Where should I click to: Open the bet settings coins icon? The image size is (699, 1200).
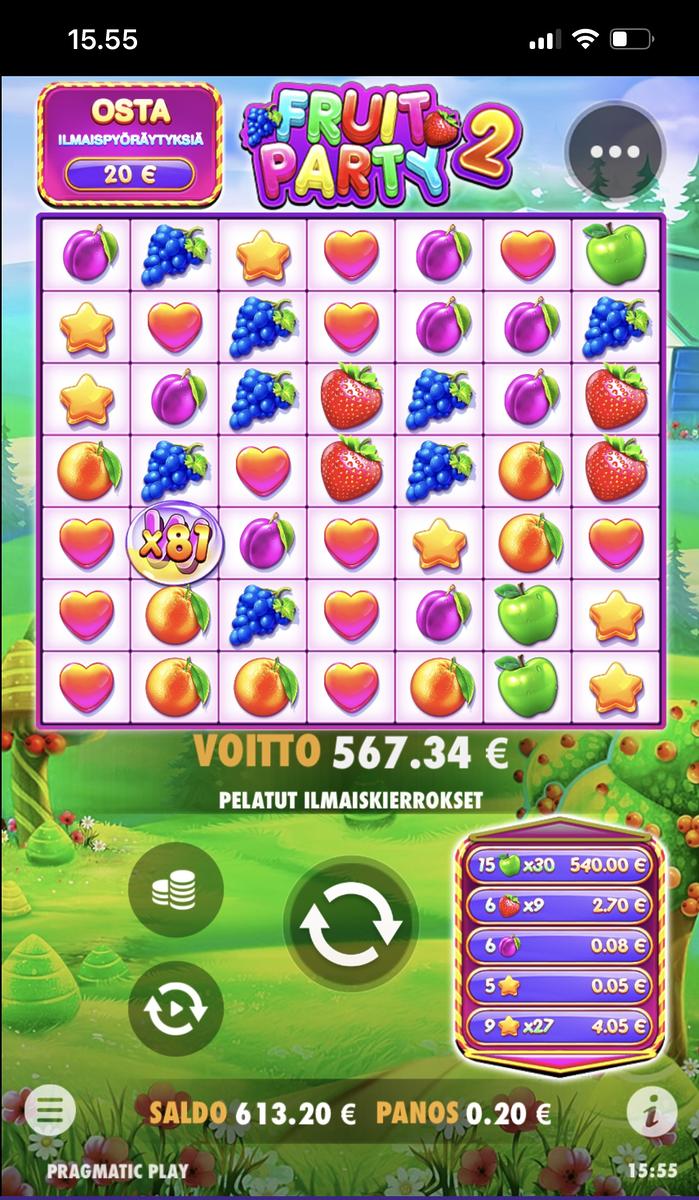[x=176, y=889]
